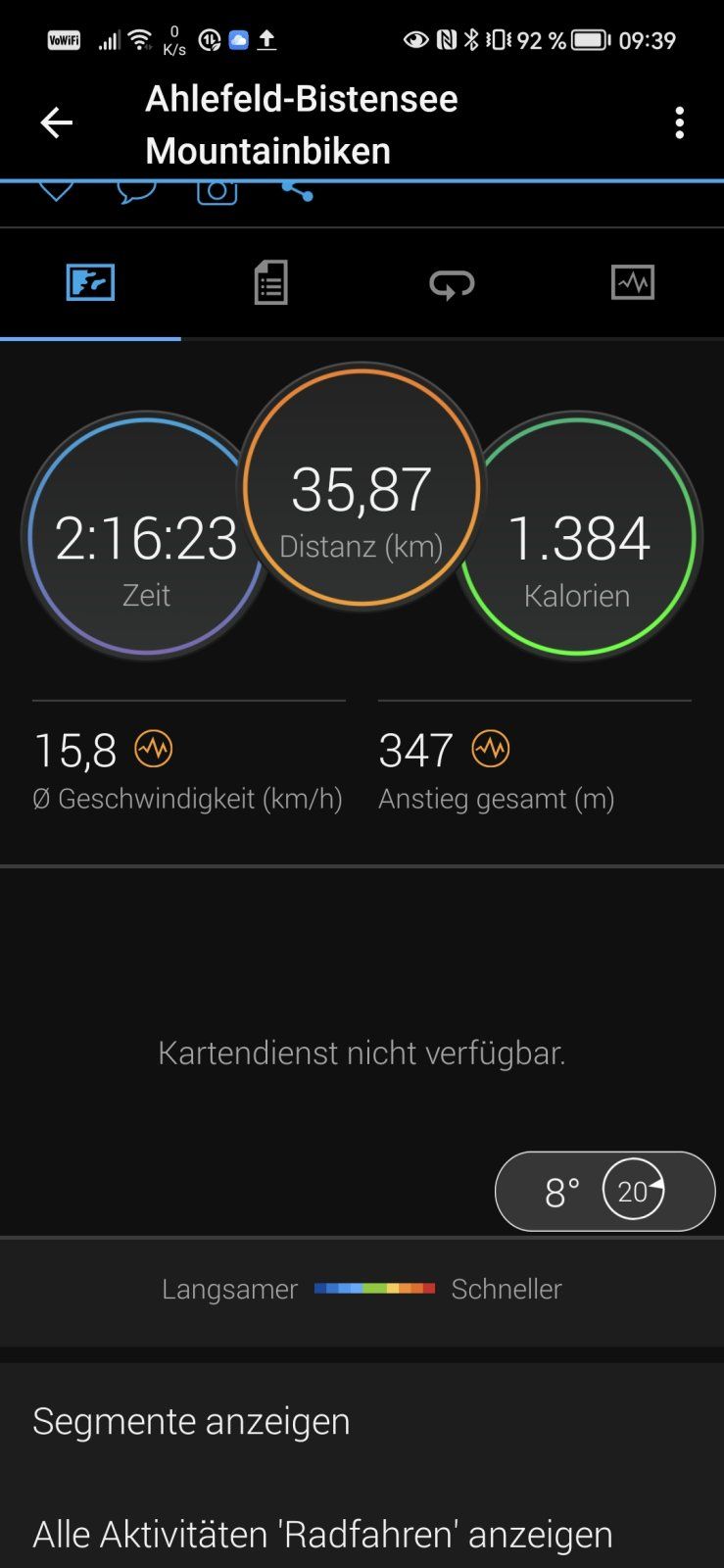Image resolution: width=724 pixels, height=1568 pixels.
Task: Open the average speed insight icon
Action: (x=154, y=750)
